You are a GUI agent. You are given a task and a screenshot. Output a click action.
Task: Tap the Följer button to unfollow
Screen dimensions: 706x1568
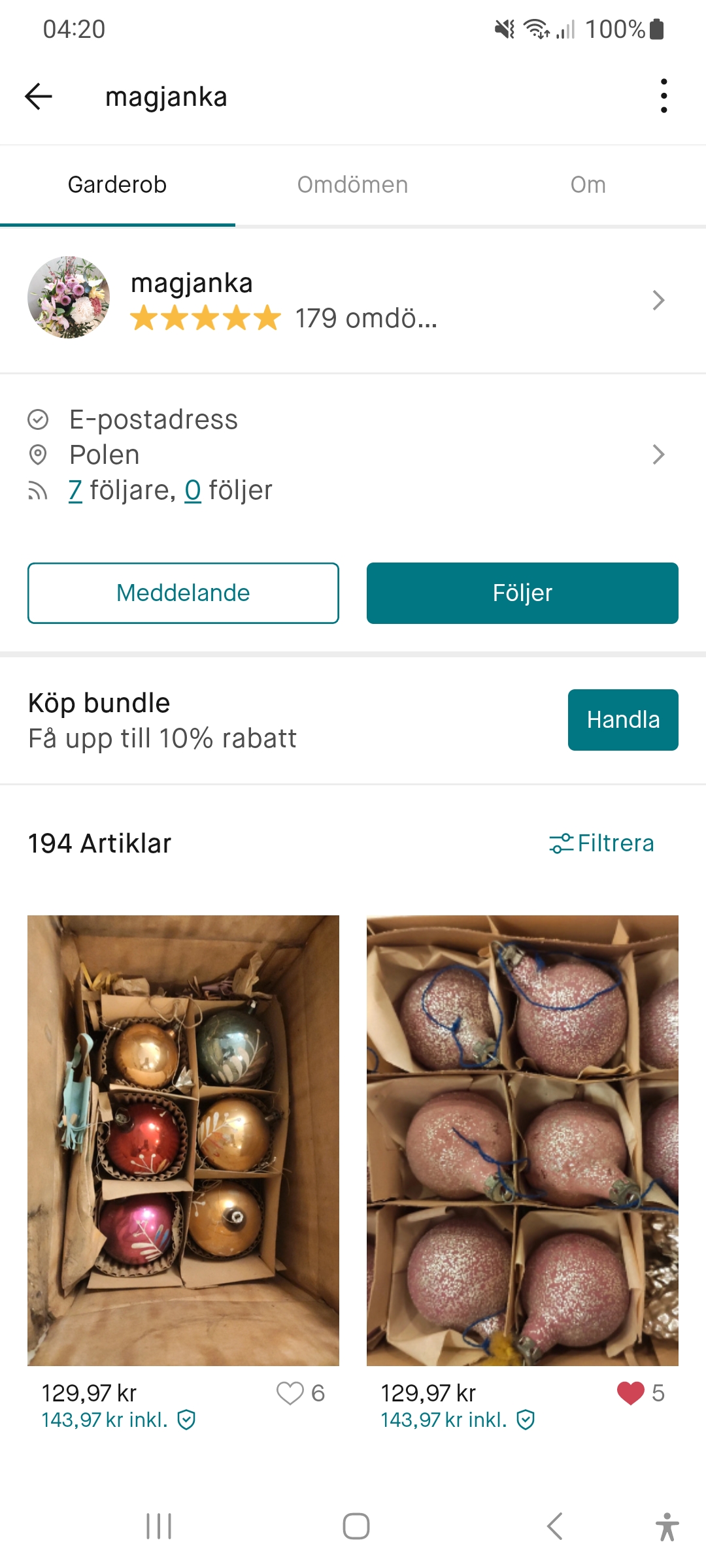(522, 593)
